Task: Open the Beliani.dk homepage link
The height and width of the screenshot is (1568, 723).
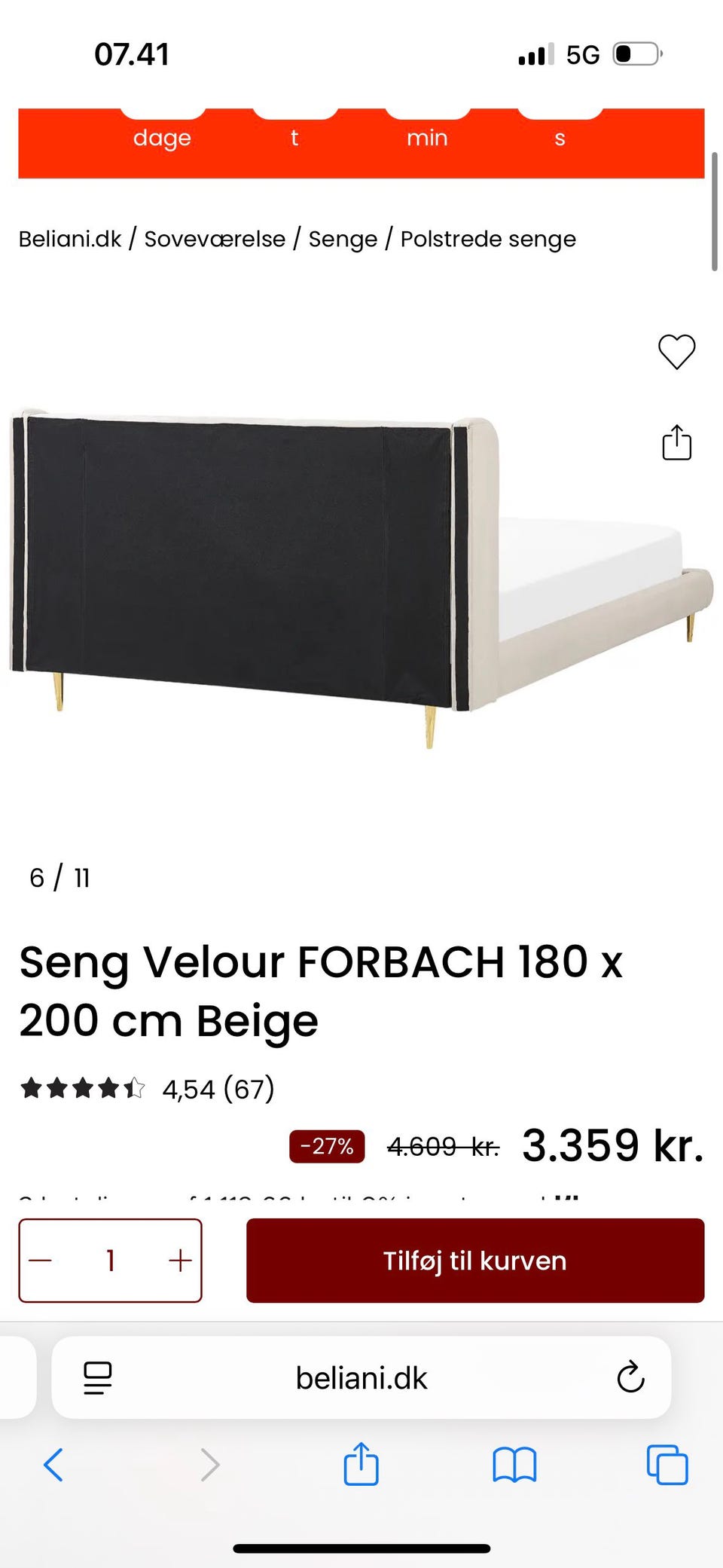Action: 69,238
